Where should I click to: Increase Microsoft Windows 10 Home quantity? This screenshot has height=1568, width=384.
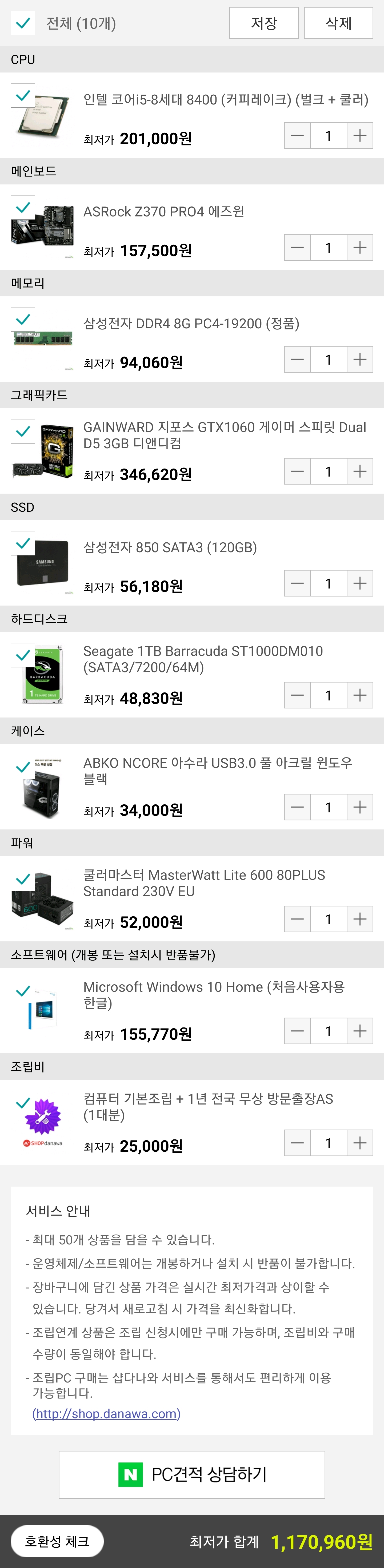(x=360, y=1032)
